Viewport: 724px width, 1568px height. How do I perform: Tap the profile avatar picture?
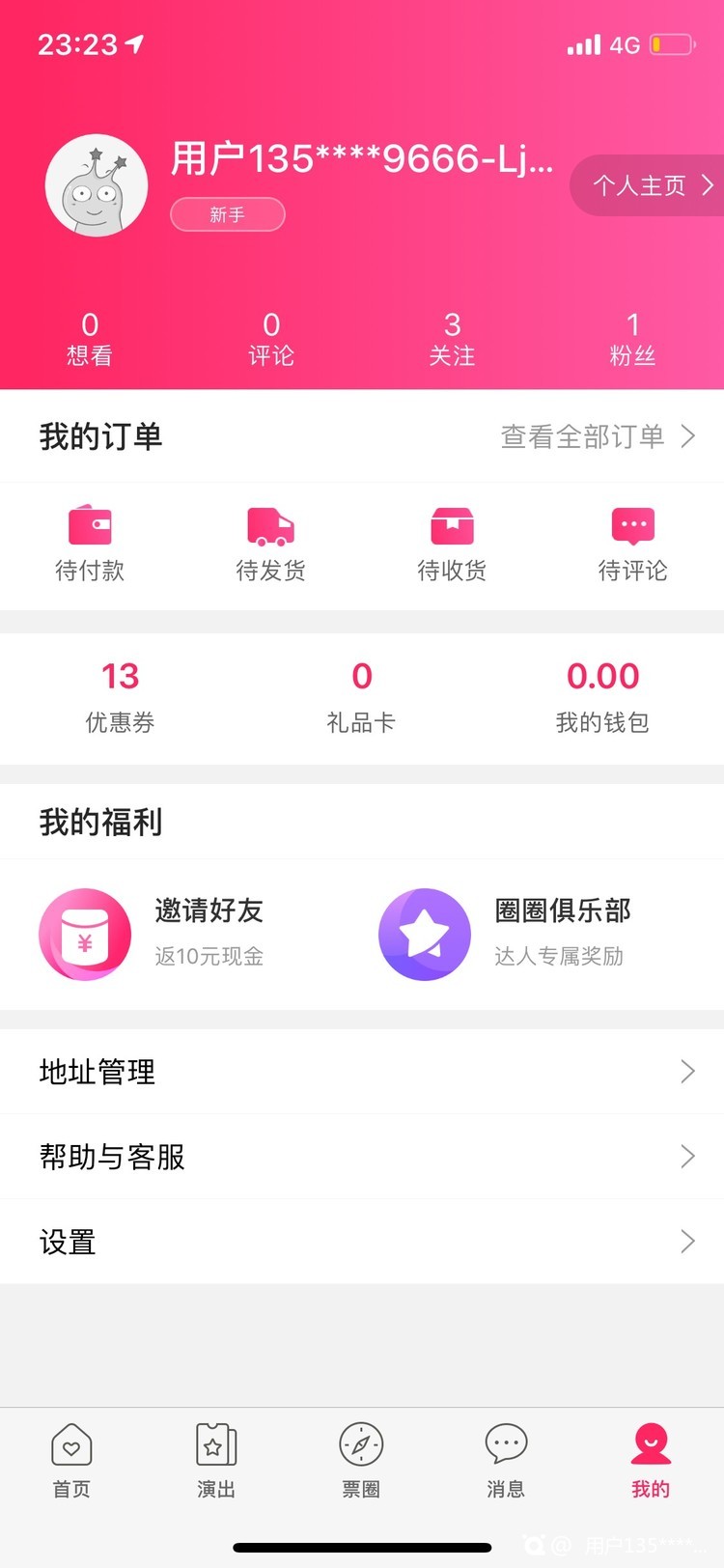coord(97,185)
